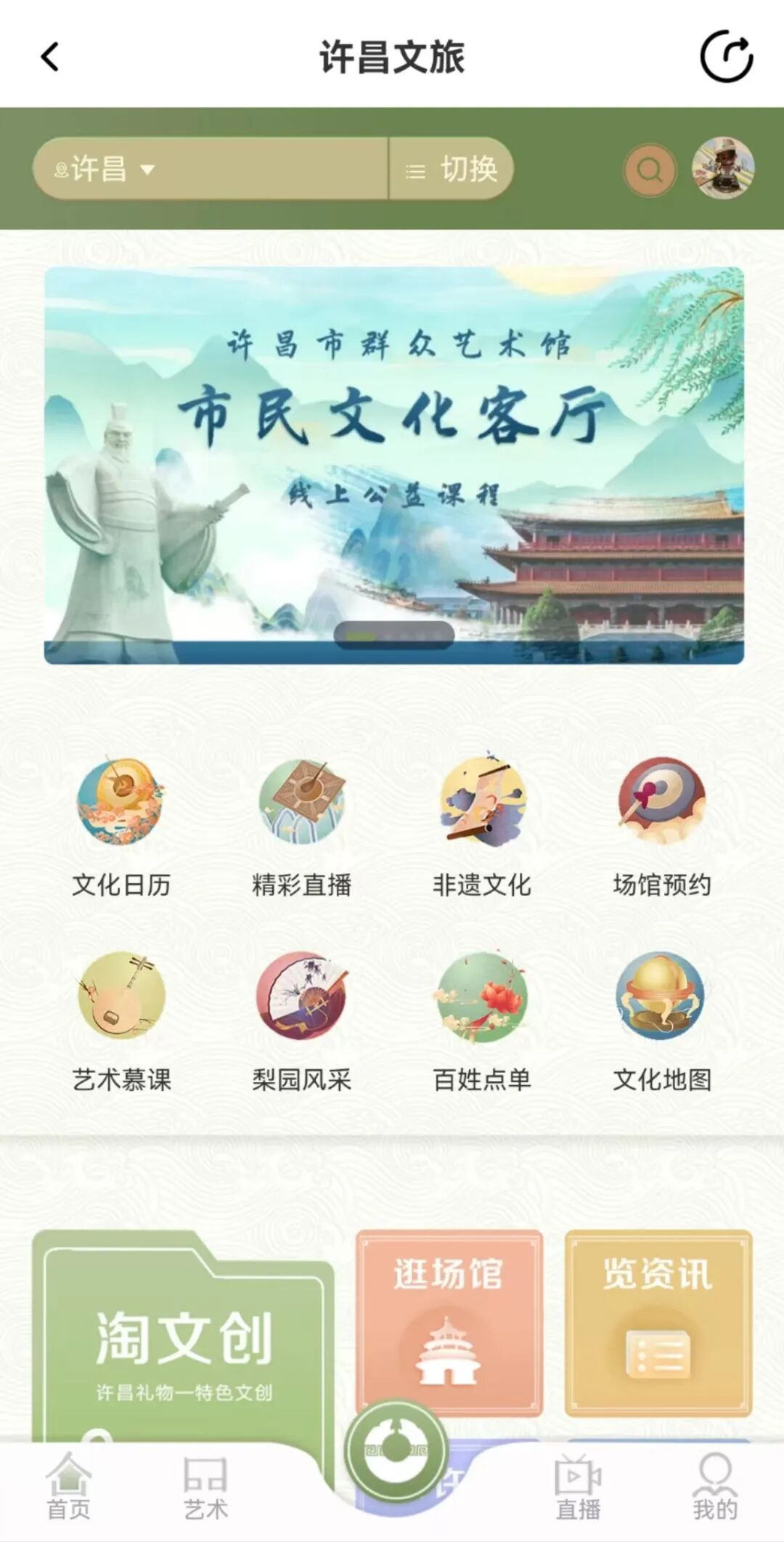
Task: Open the 文化日历 feature
Action: [x=120, y=803]
